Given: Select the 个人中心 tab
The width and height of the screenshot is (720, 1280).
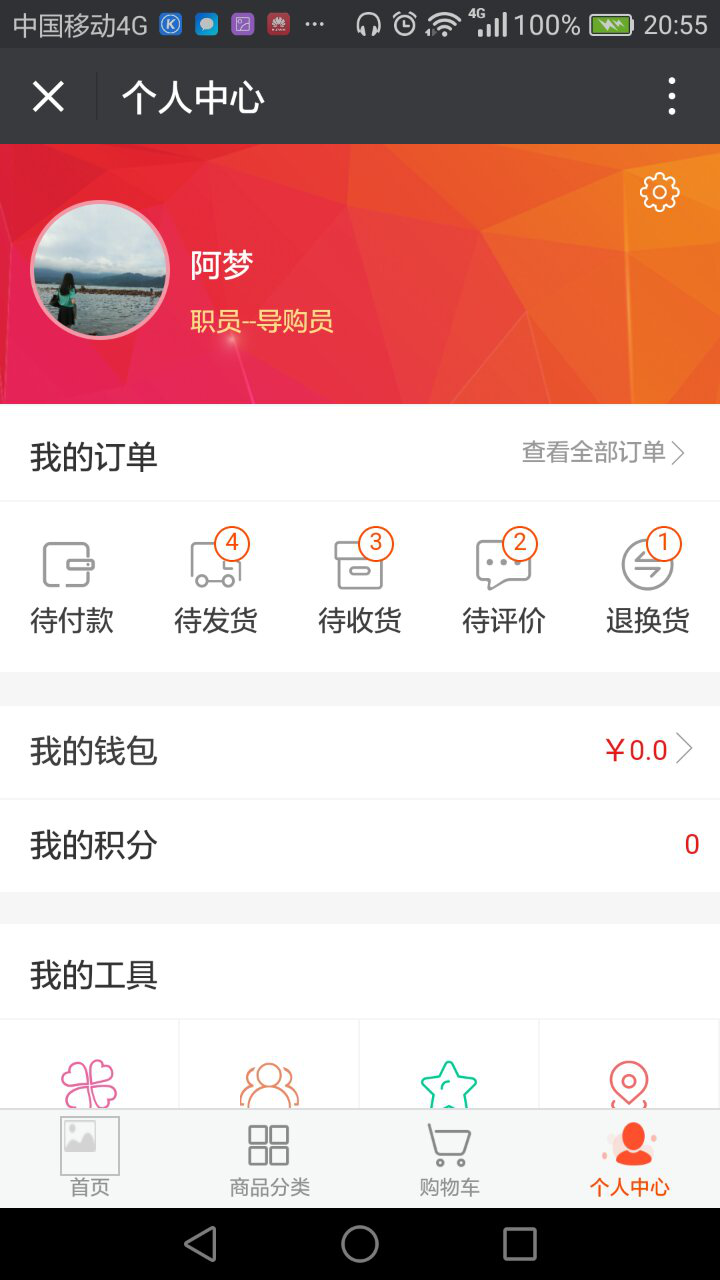Looking at the screenshot, I should tap(630, 1158).
